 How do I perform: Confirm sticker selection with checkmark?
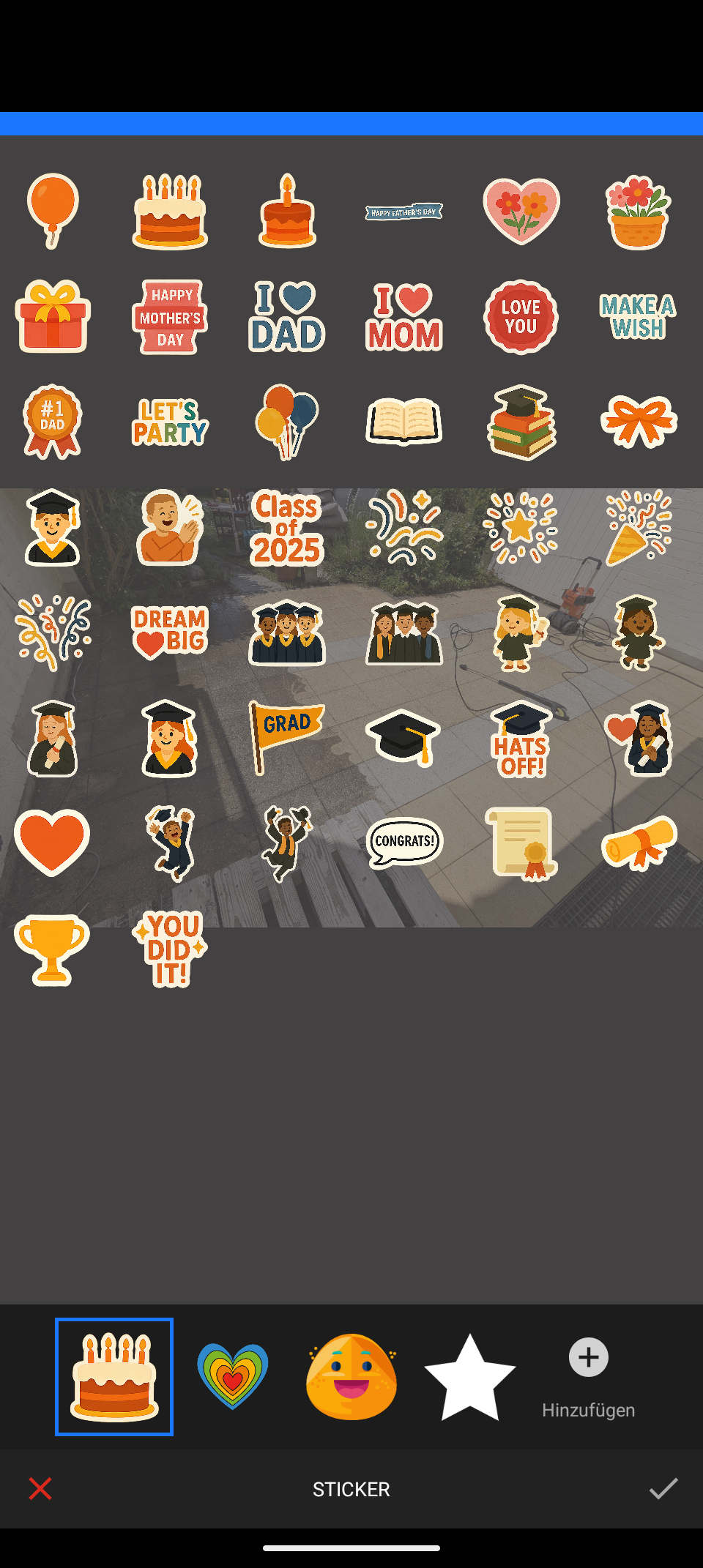(x=663, y=1488)
